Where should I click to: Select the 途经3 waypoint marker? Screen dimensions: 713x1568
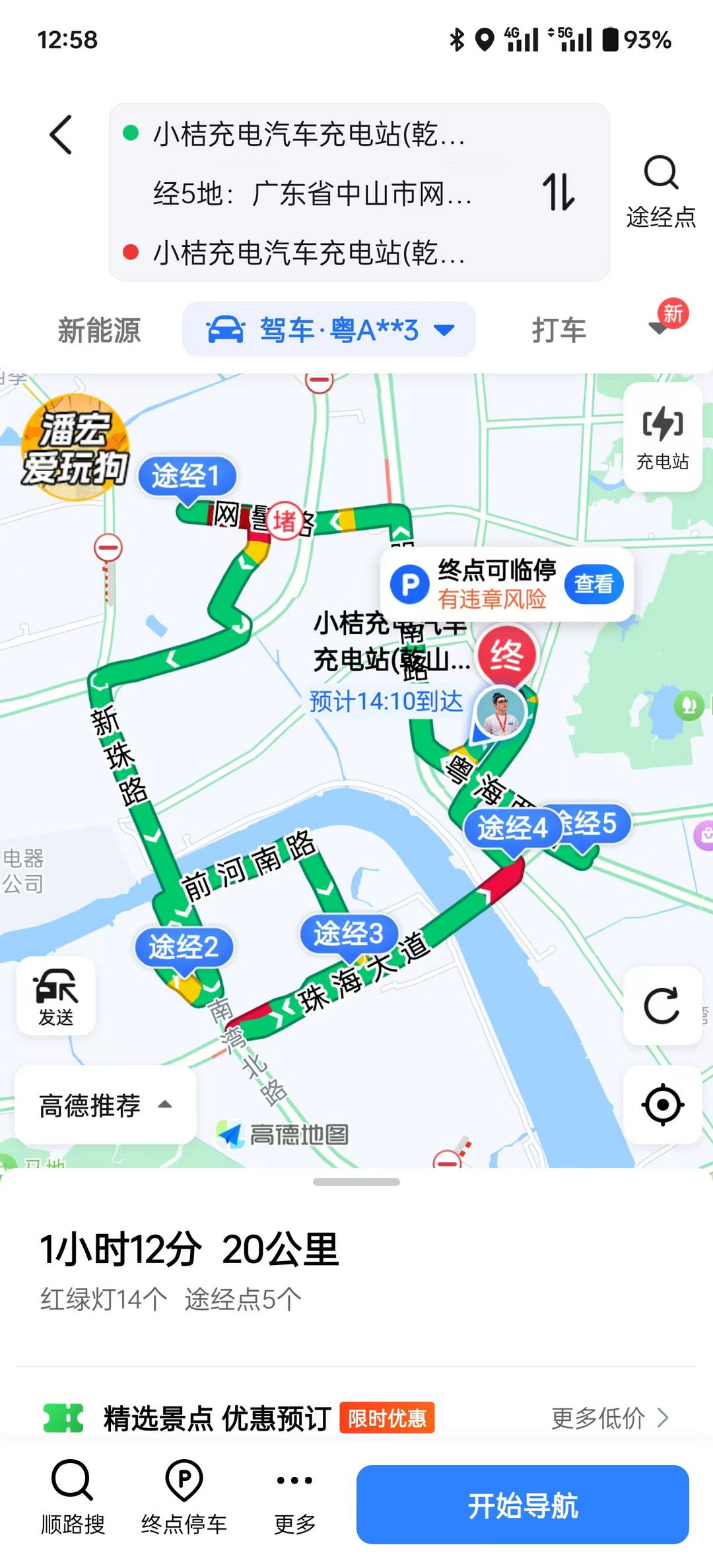click(348, 934)
